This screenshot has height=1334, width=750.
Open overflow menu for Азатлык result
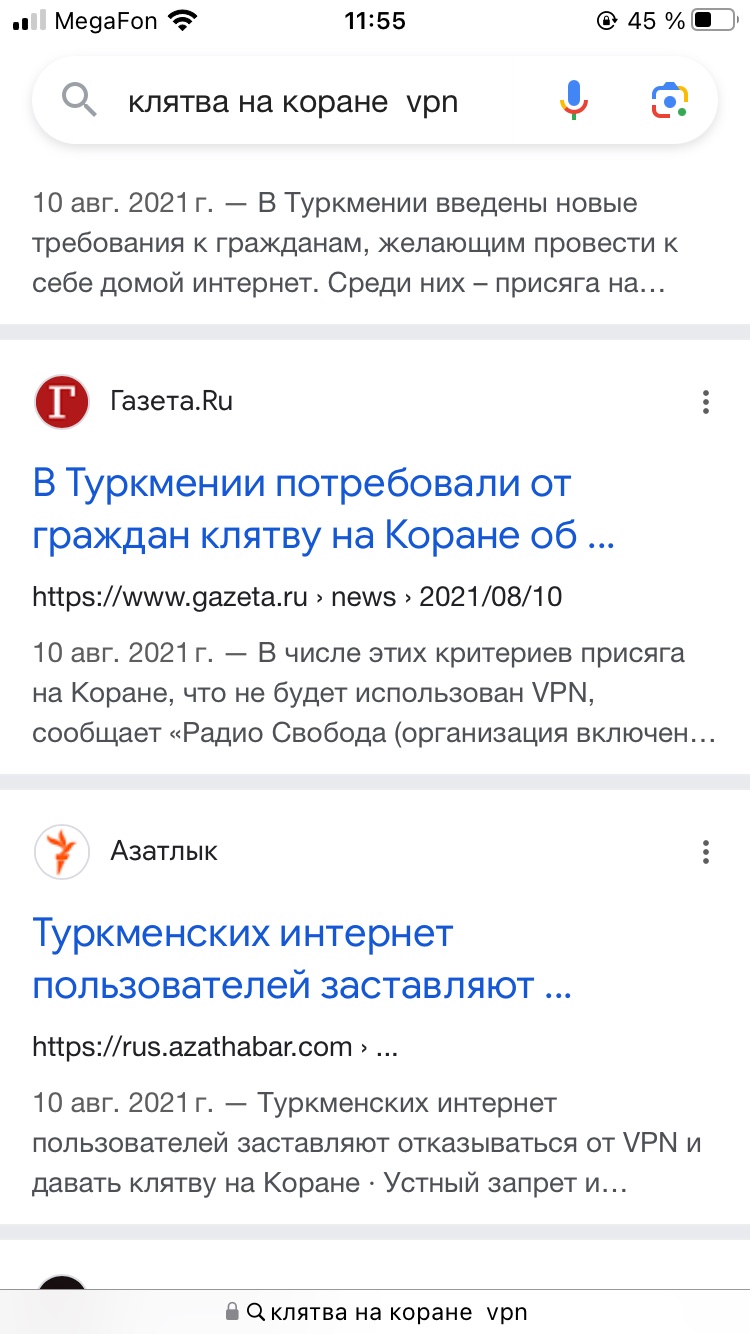click(706, 852)
